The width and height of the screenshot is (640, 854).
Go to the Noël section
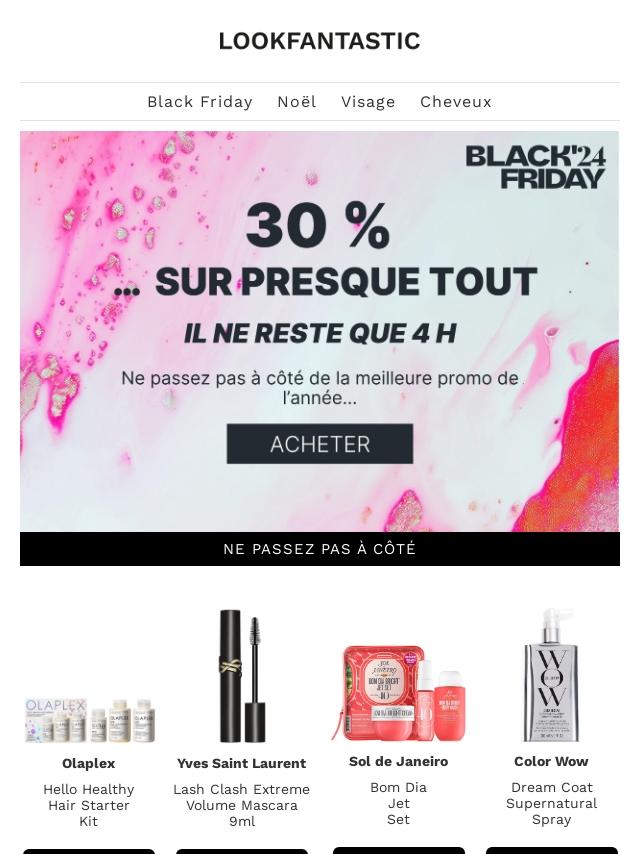[x=296, y=102]
